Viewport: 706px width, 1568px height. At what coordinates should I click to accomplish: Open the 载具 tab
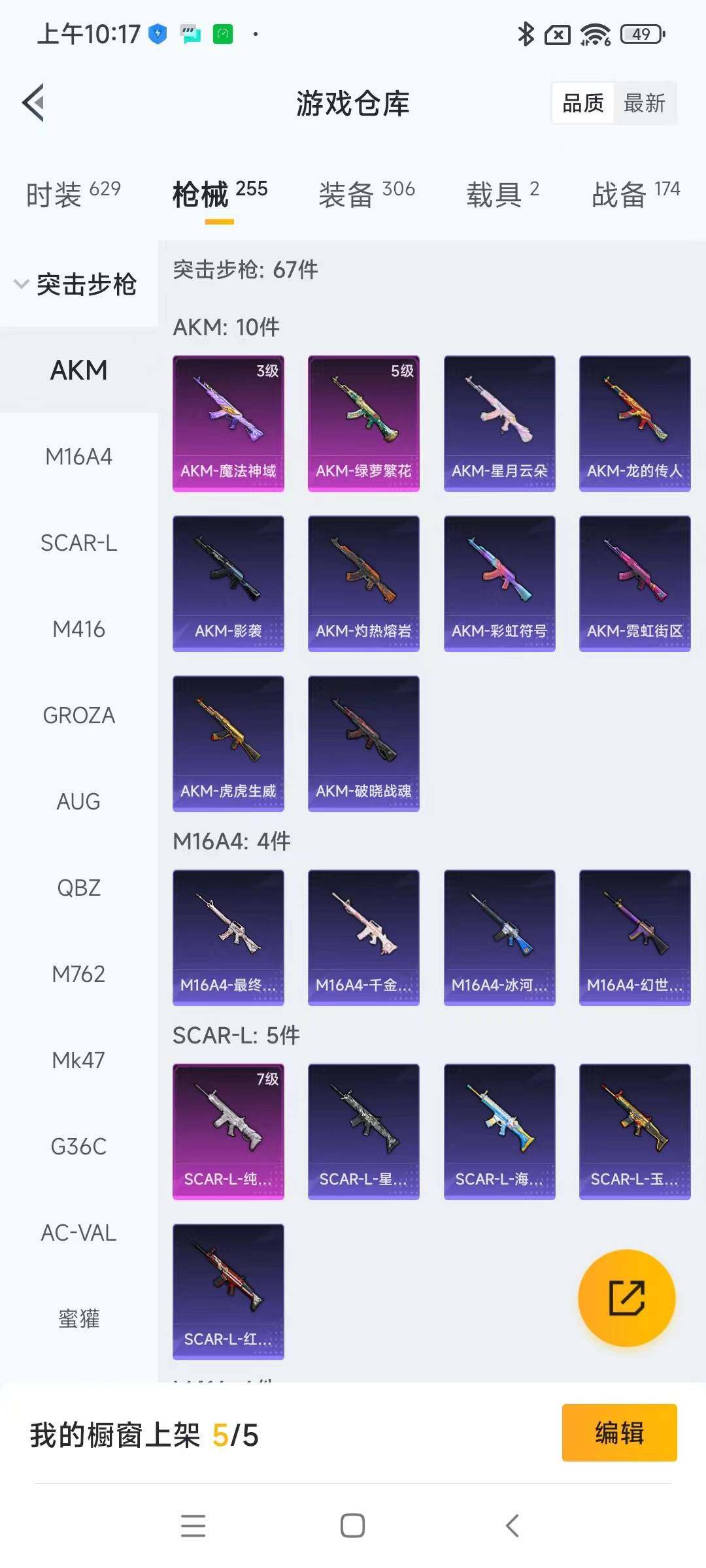[x=502, y=194]
